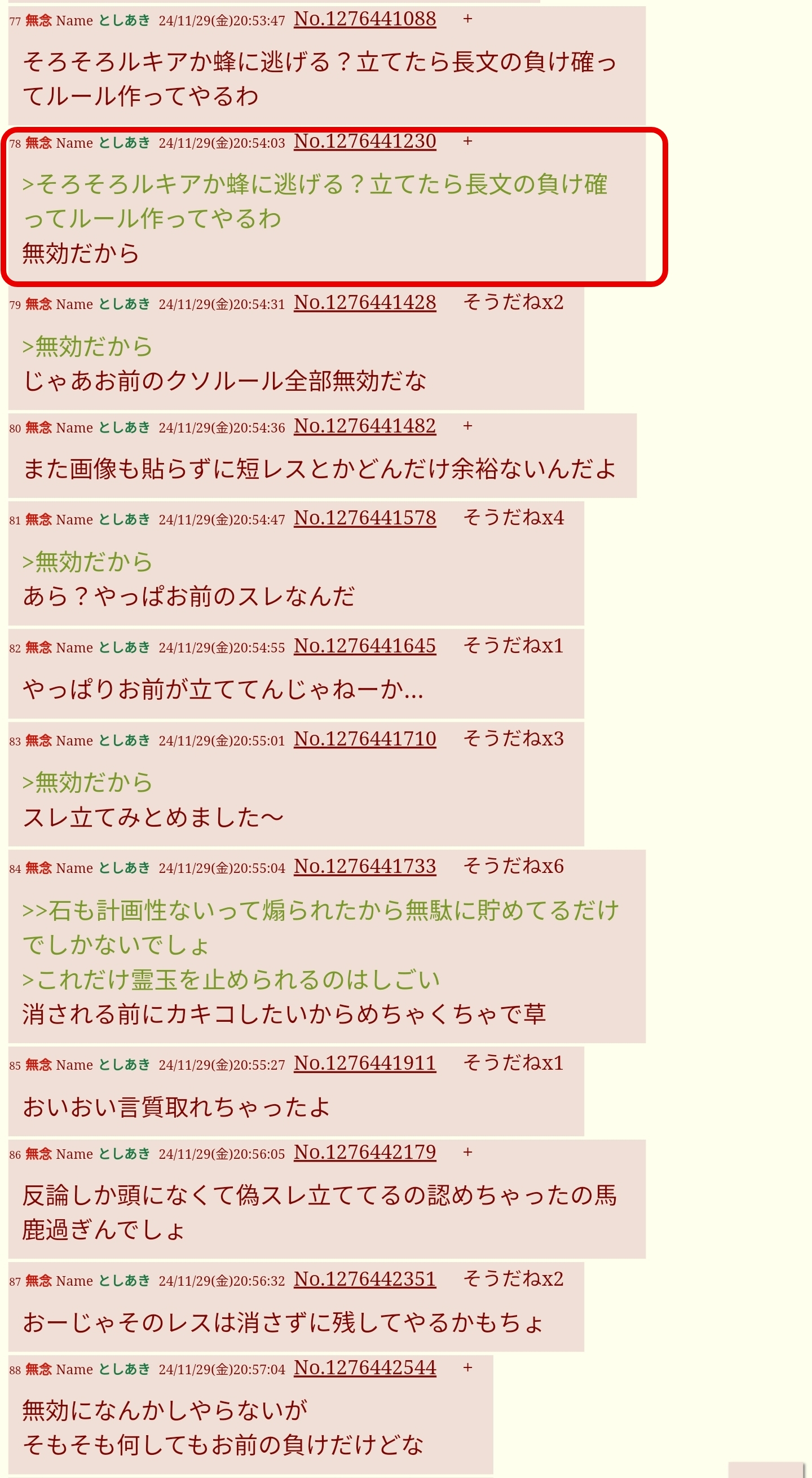
Task: Tap そうだねx2 on post 79
Action: pos(514,302)
